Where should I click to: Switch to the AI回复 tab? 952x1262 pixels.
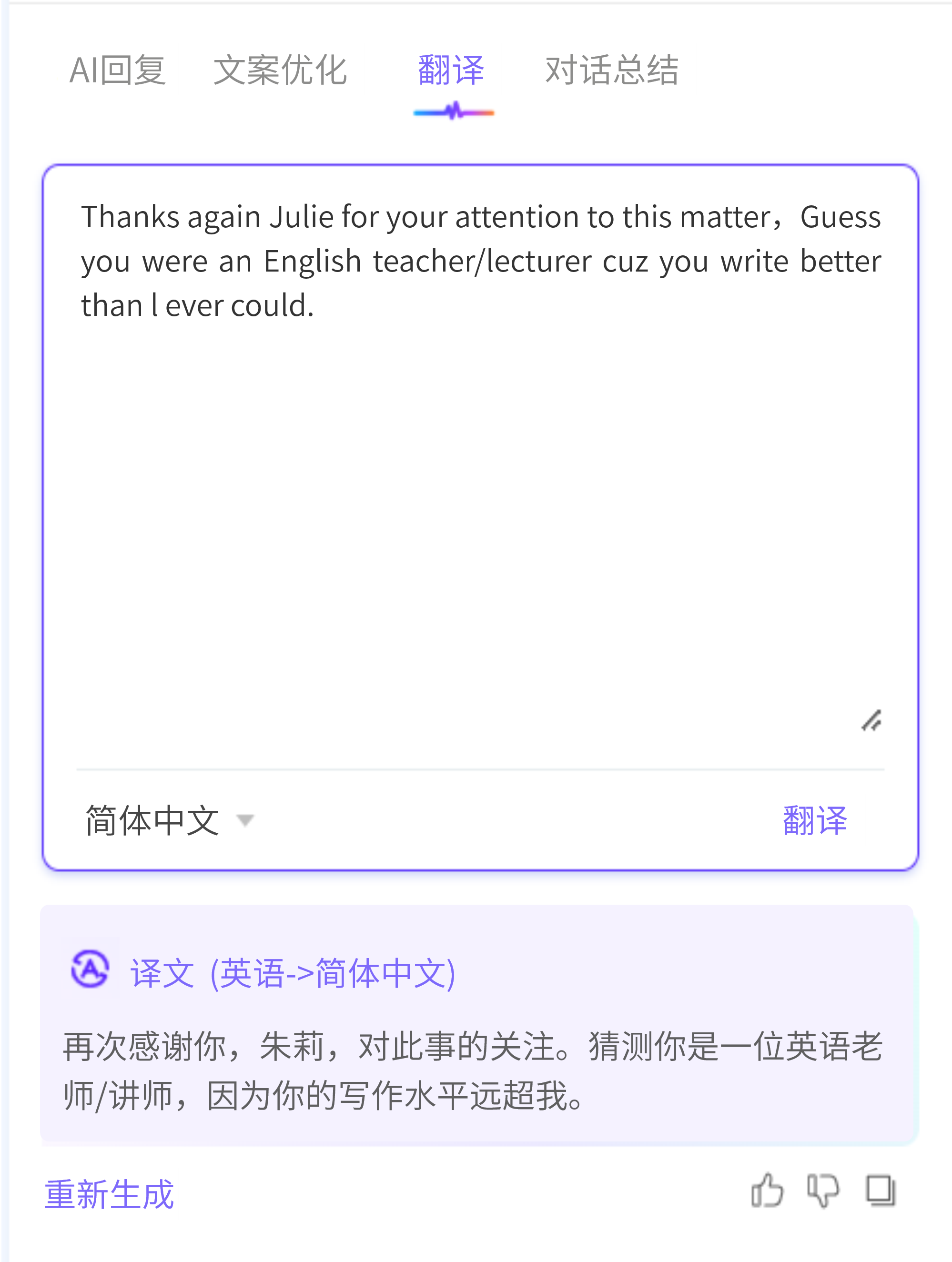pos(118,71)
